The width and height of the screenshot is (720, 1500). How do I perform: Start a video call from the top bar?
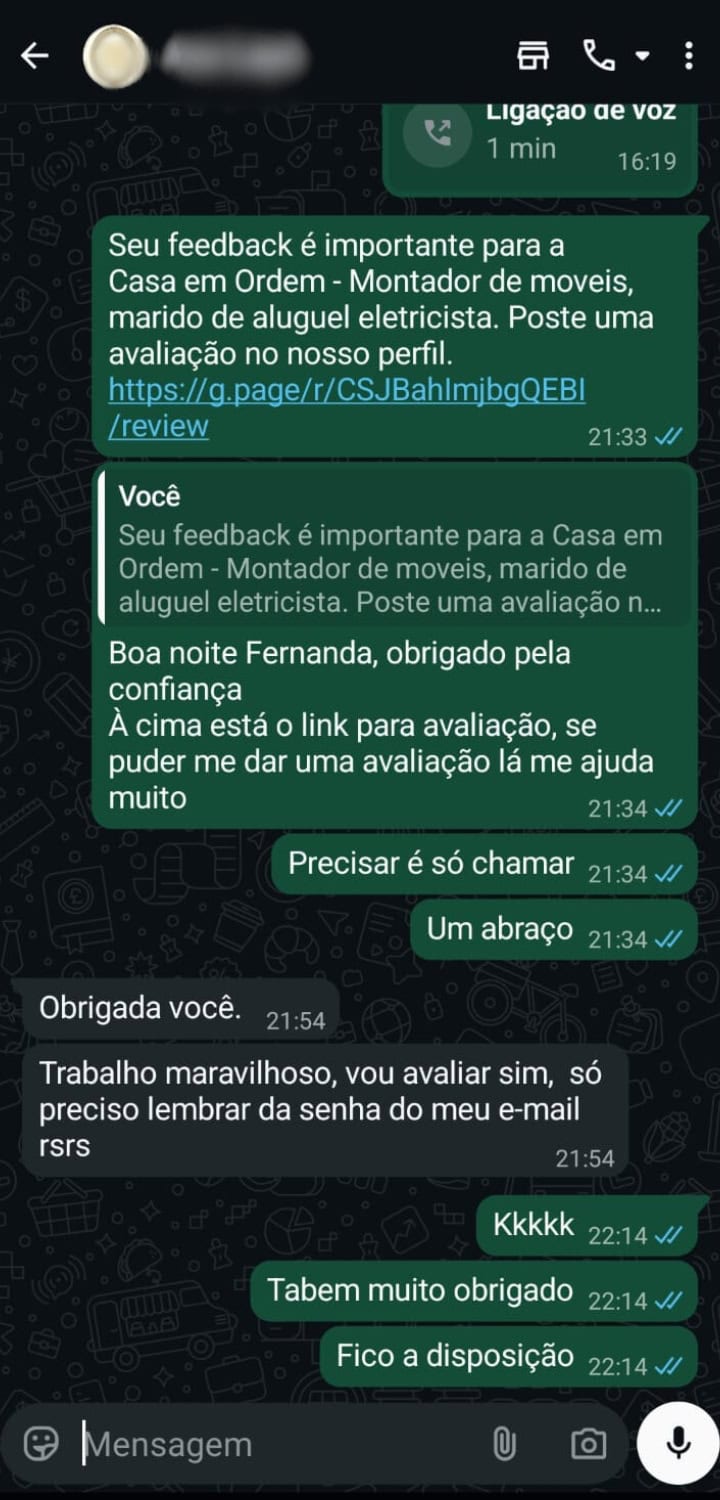[534, 55]
